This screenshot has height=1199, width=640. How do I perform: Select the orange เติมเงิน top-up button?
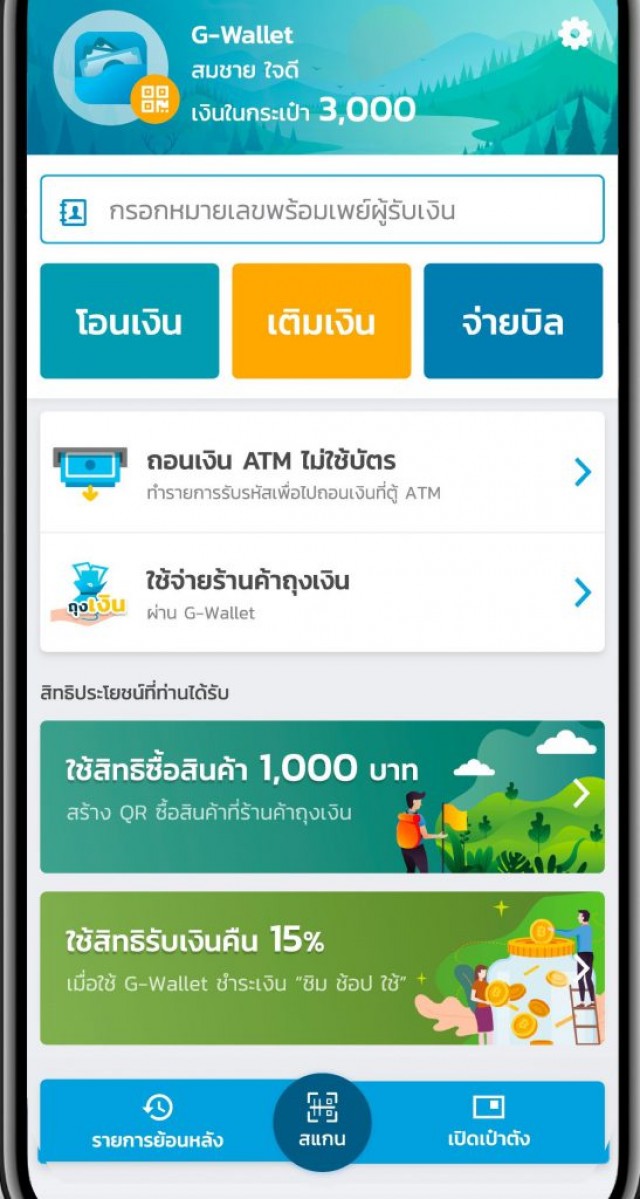[321, 321]
